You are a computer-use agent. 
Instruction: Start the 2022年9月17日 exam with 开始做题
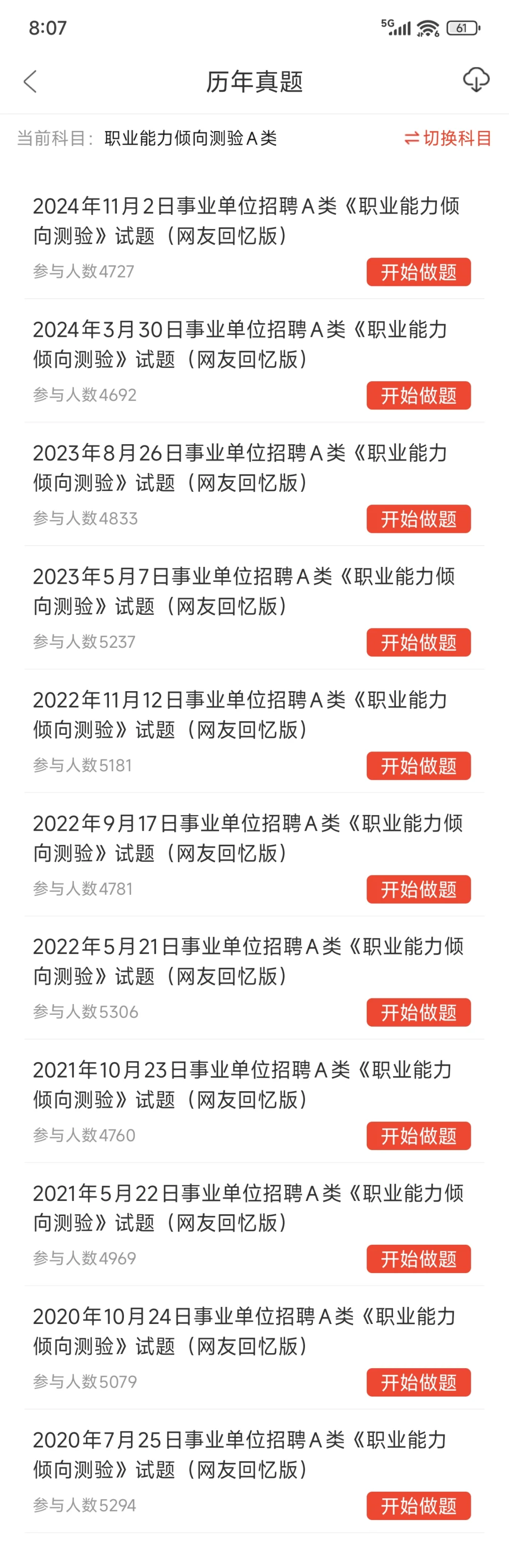click(x=419, y=890)
